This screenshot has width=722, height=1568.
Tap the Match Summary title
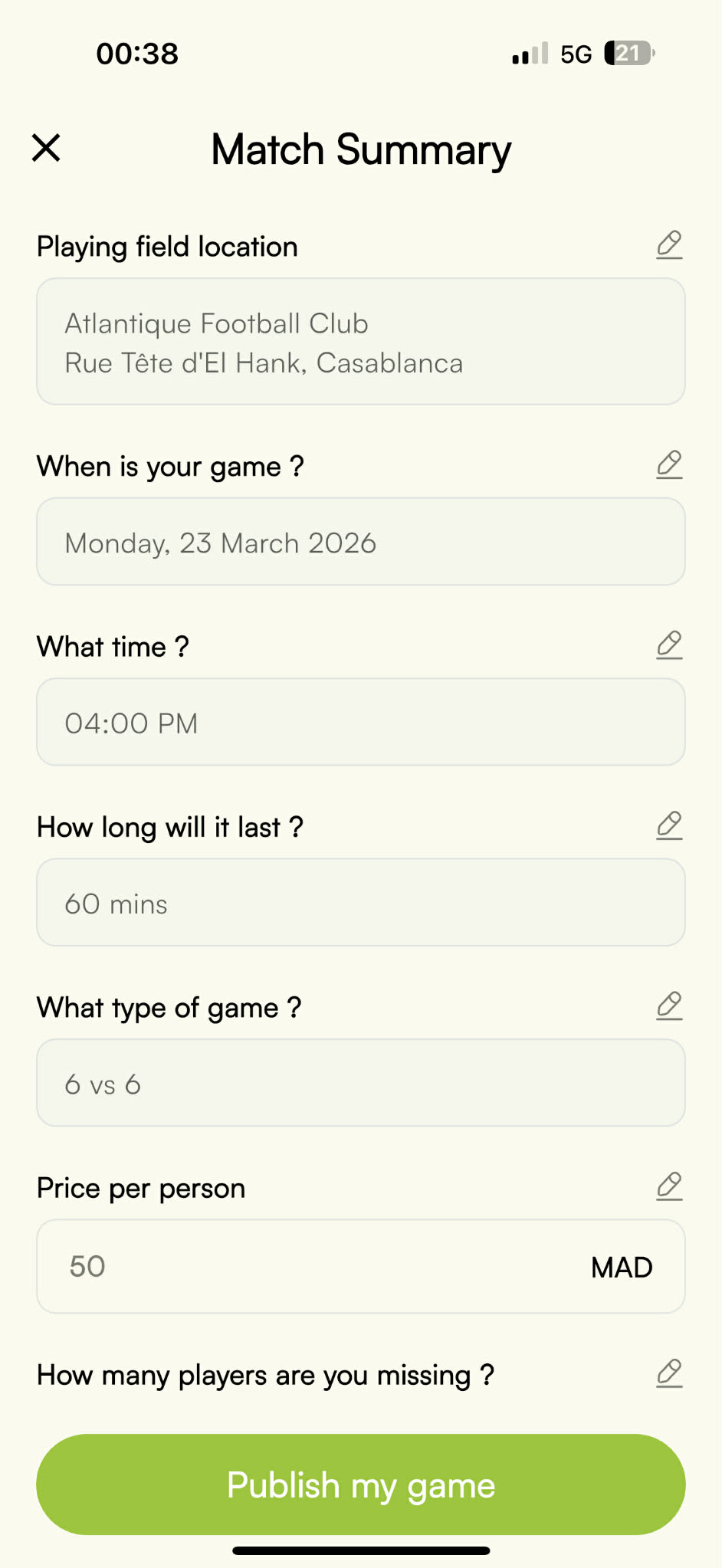click(361, 150)
